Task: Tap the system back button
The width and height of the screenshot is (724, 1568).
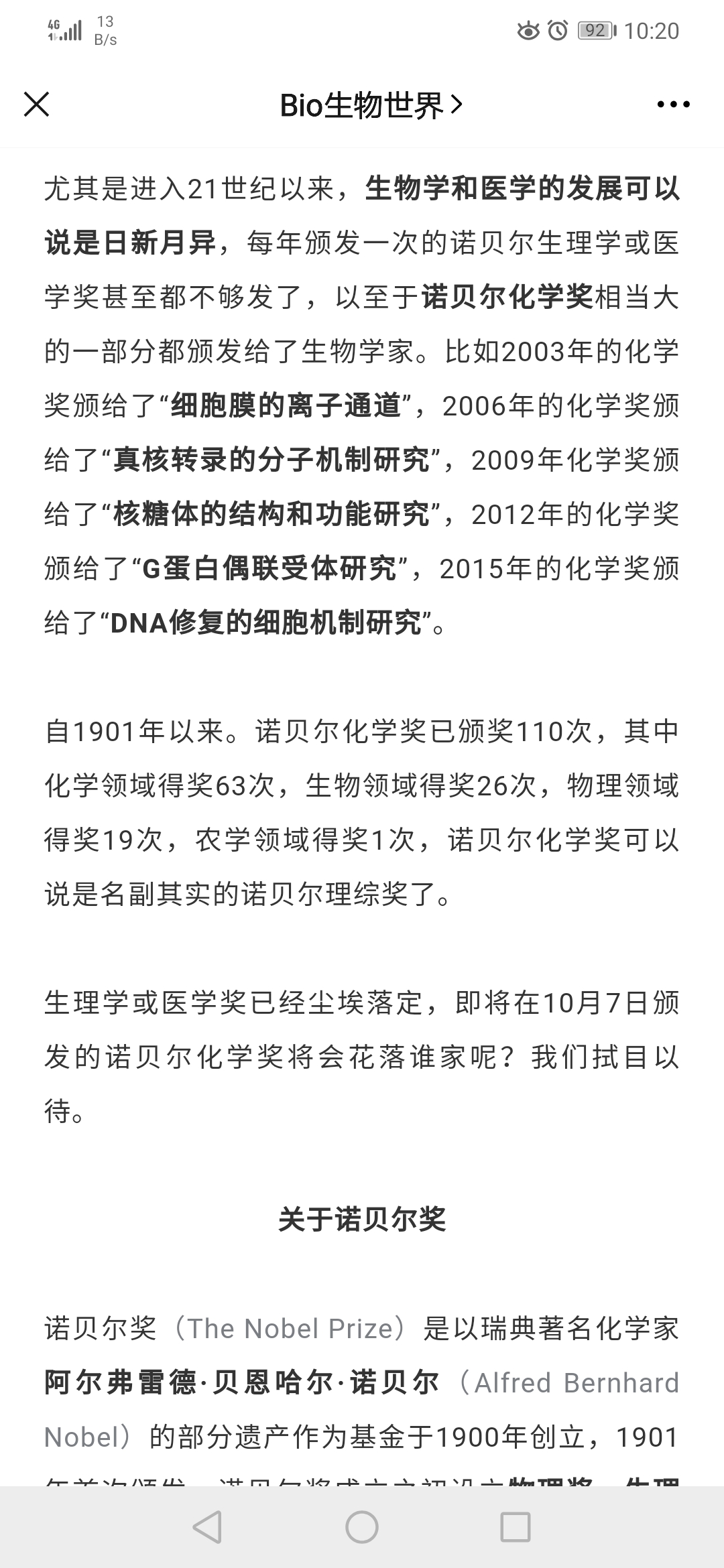Action: click(207, 1528)
